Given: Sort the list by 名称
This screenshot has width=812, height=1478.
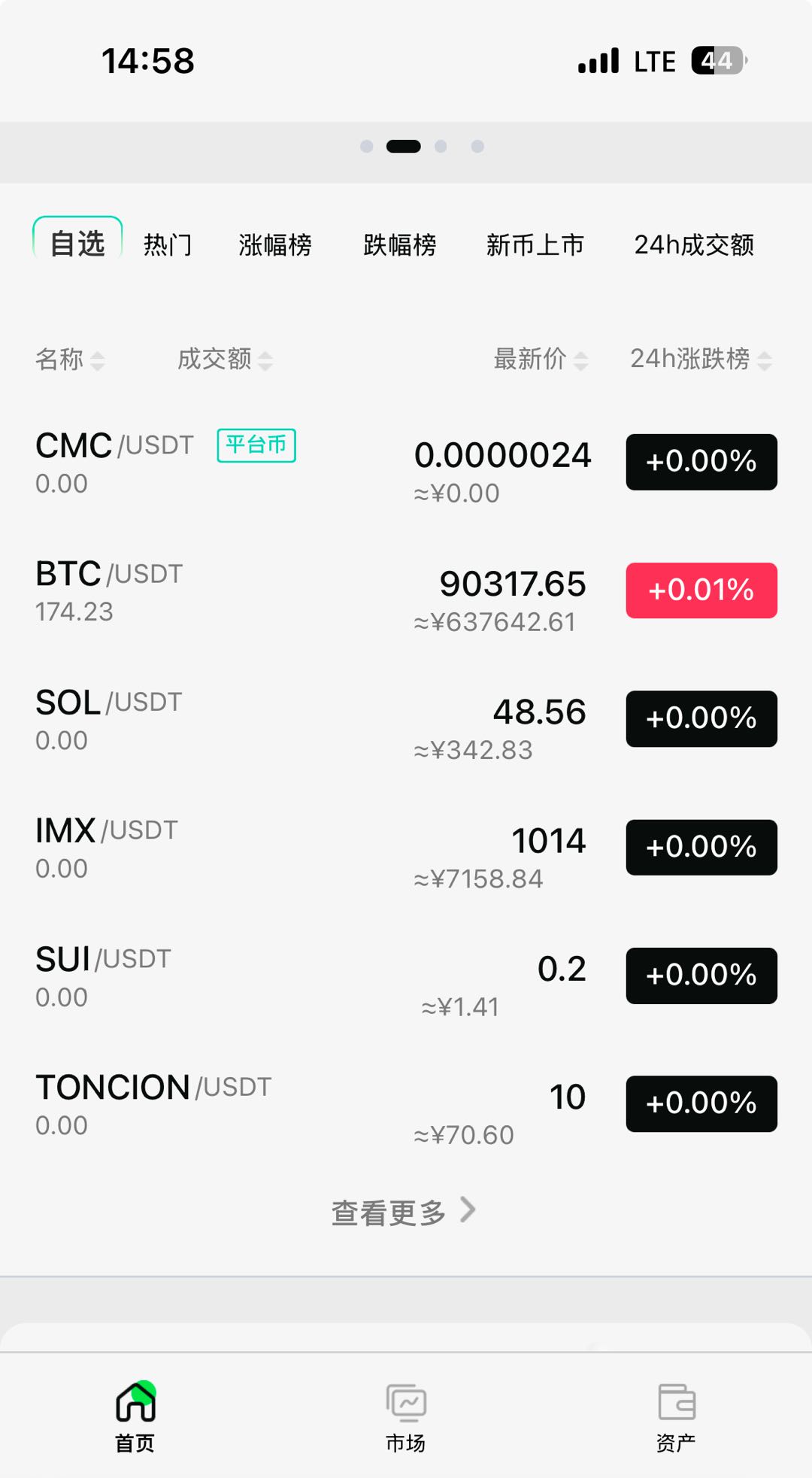Looking at the screenshot, I should pos(70,360).
